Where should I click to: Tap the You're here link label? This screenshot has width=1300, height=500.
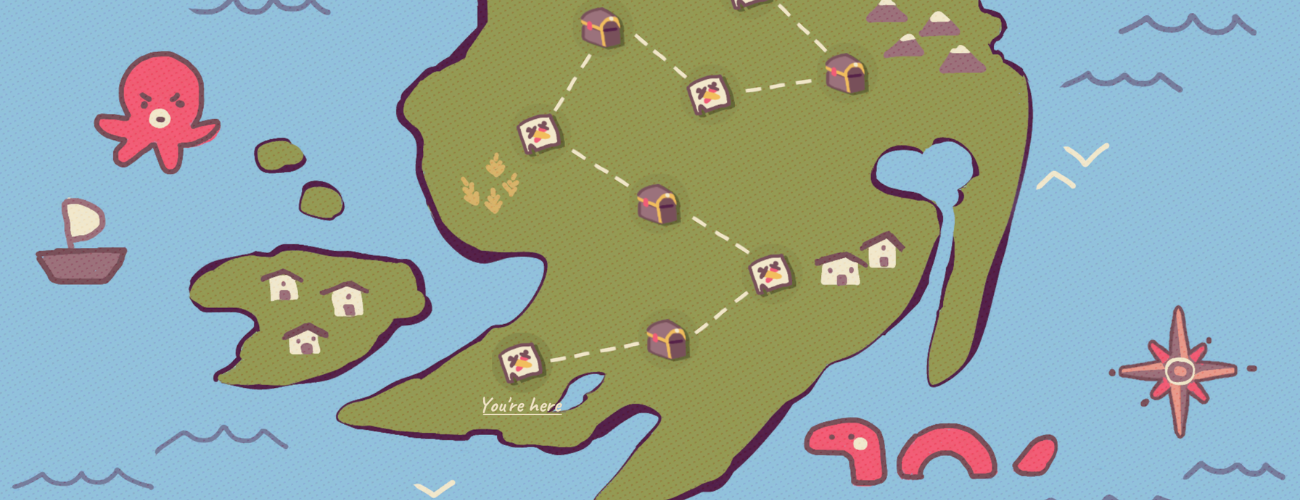coord(521,406)
